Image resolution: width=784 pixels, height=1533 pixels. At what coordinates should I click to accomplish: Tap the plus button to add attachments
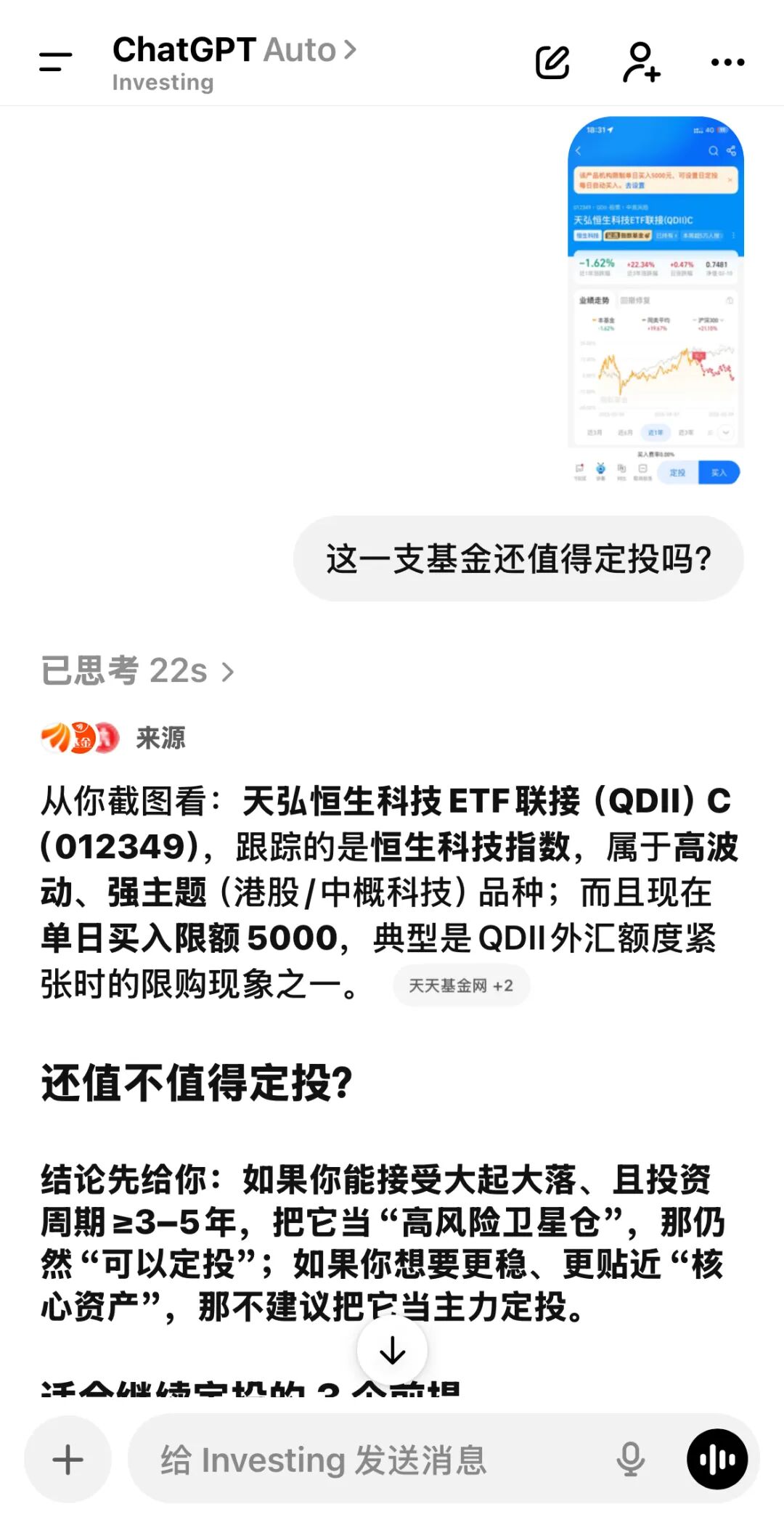tap(68, 1460)
